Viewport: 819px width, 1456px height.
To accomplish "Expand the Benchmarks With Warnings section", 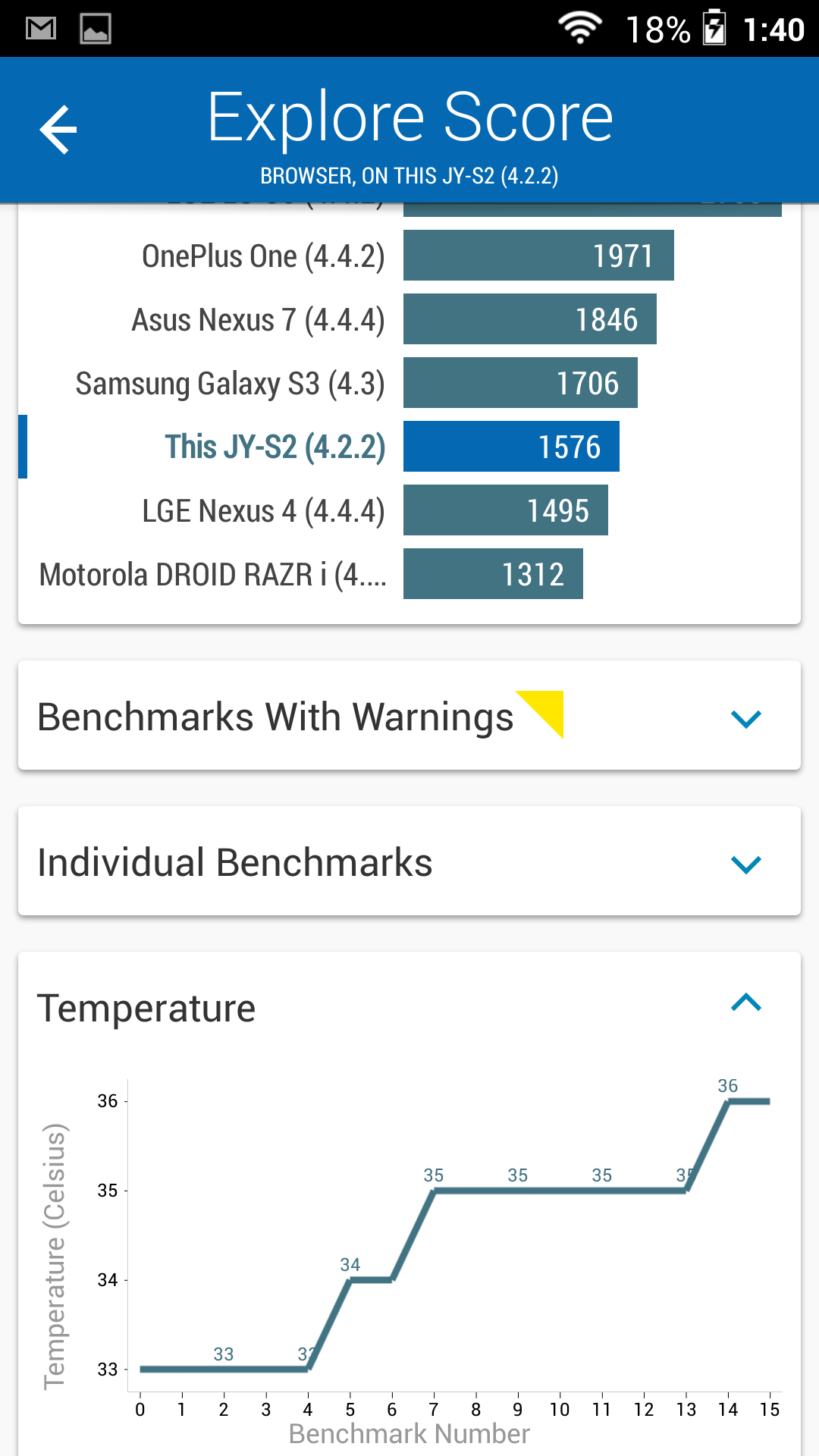I will coord(745,718).
